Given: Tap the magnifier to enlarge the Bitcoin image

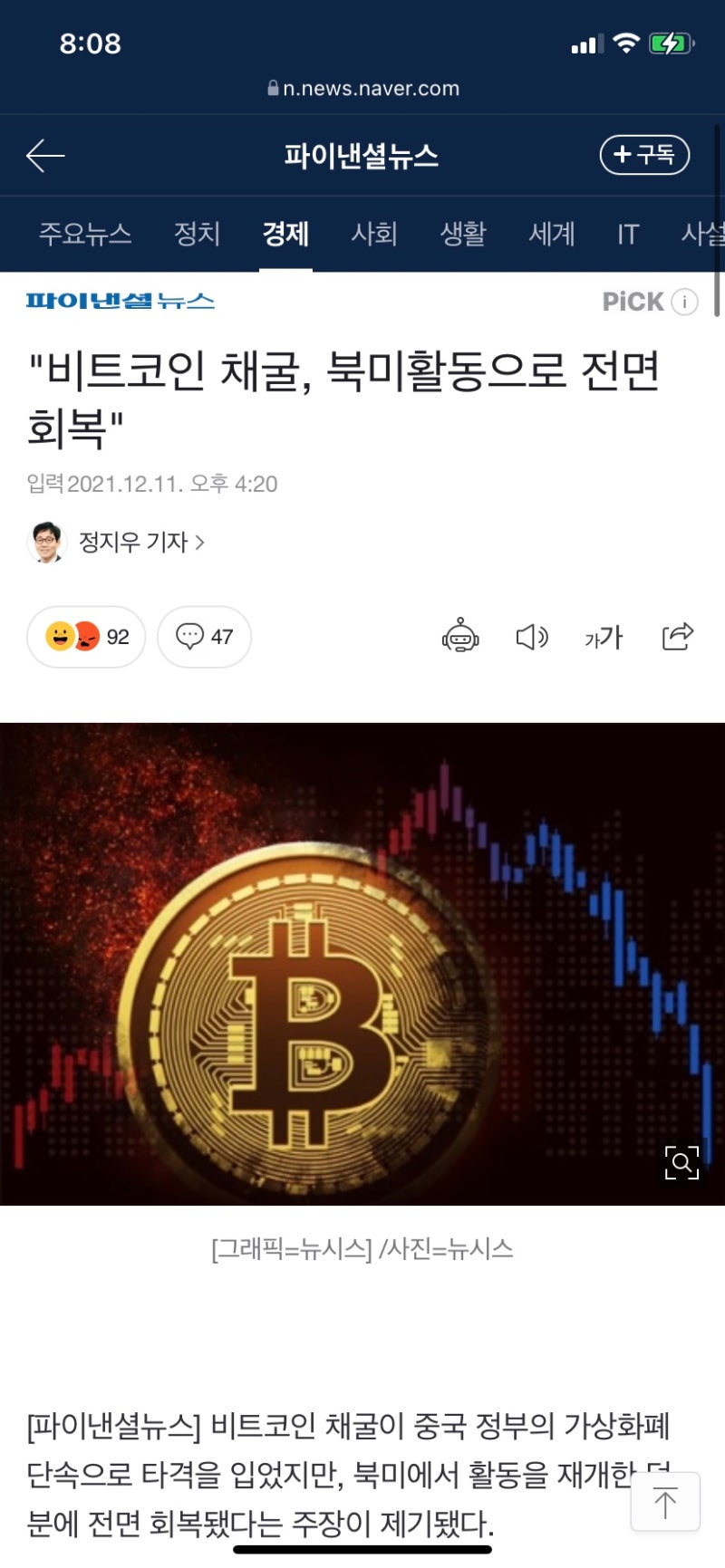Looking at the screenshot, I should pyautogui.click(x=681, y=1163).
